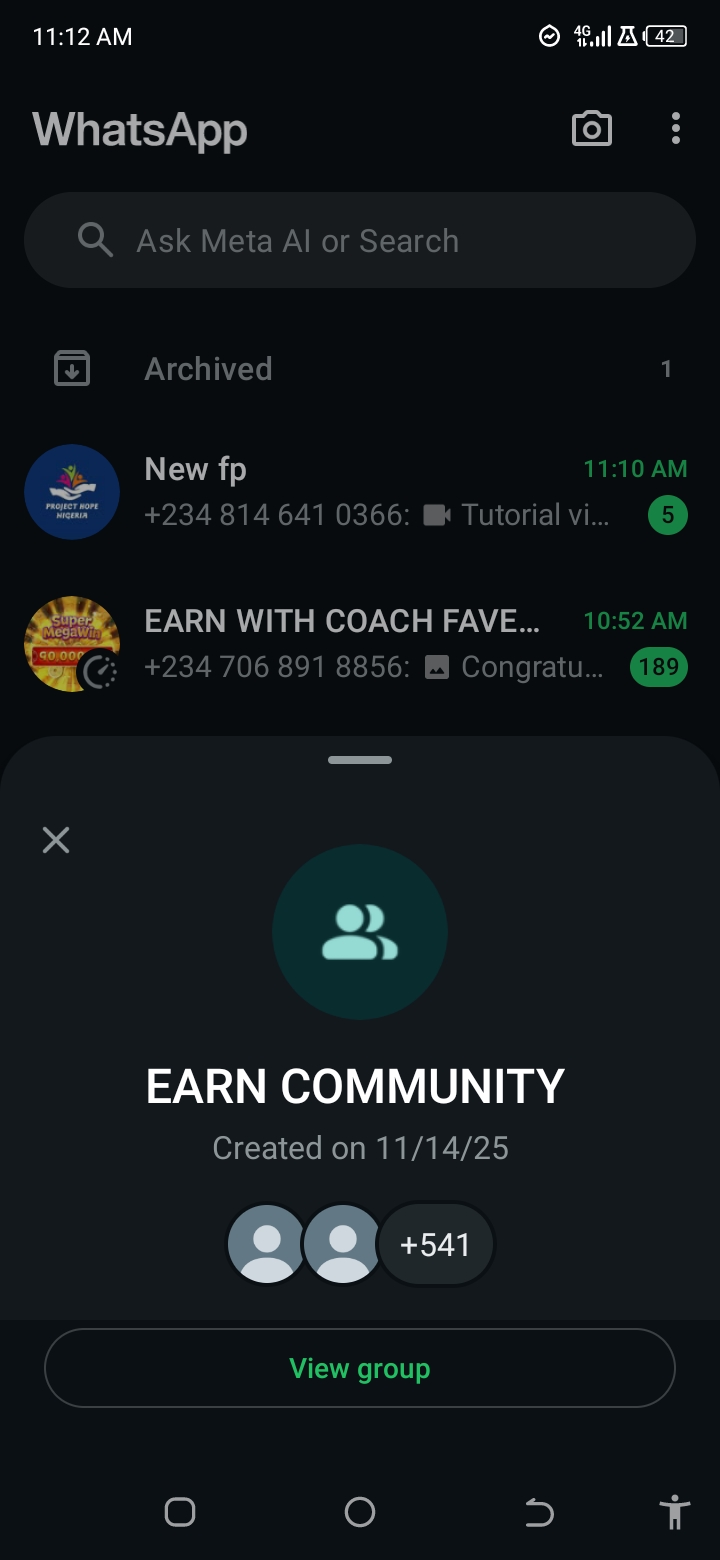Open the camera from the header
The image size is (720, 1560).
tap(591, 129)
